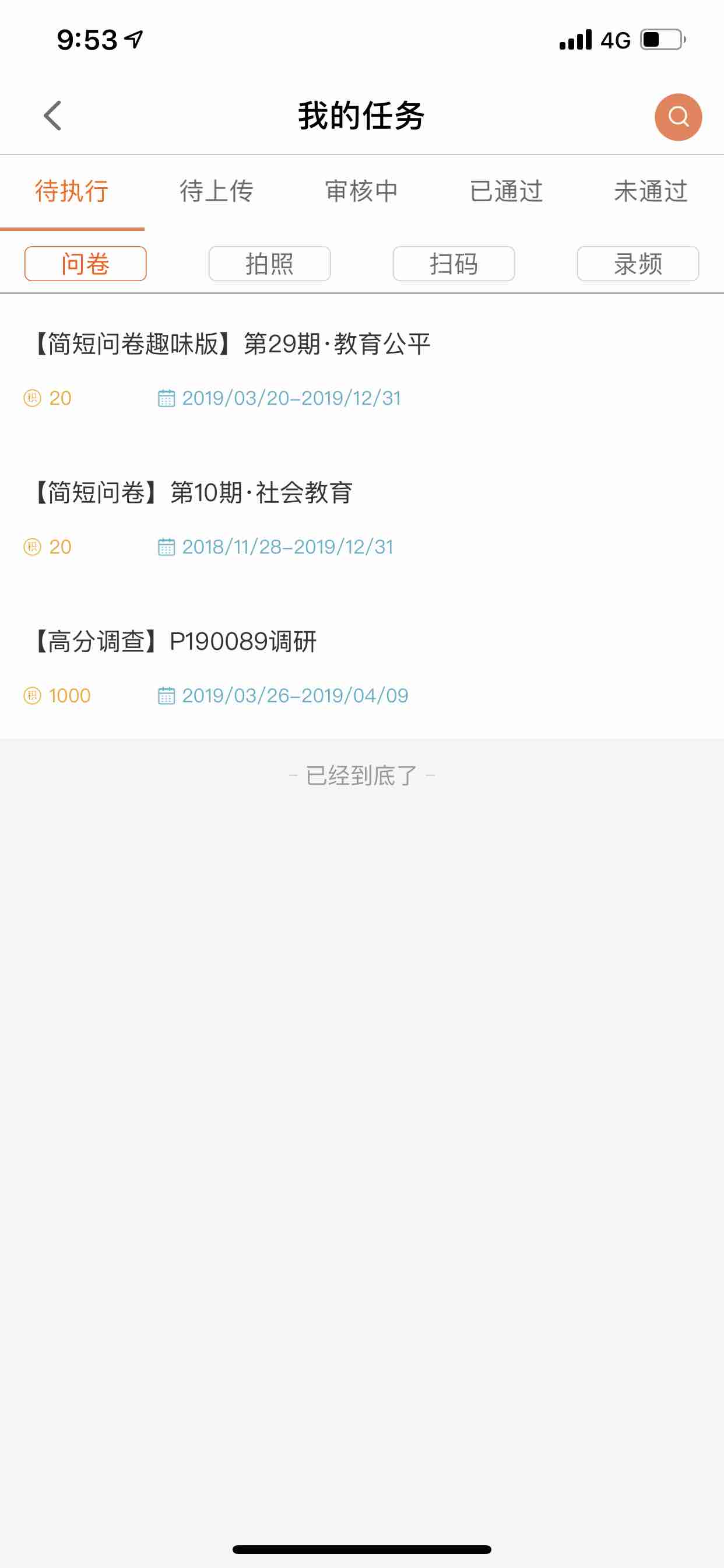Select the 问卷 filter chip
The height and width of the screenshot is (1568, 724).
(85, 264)
